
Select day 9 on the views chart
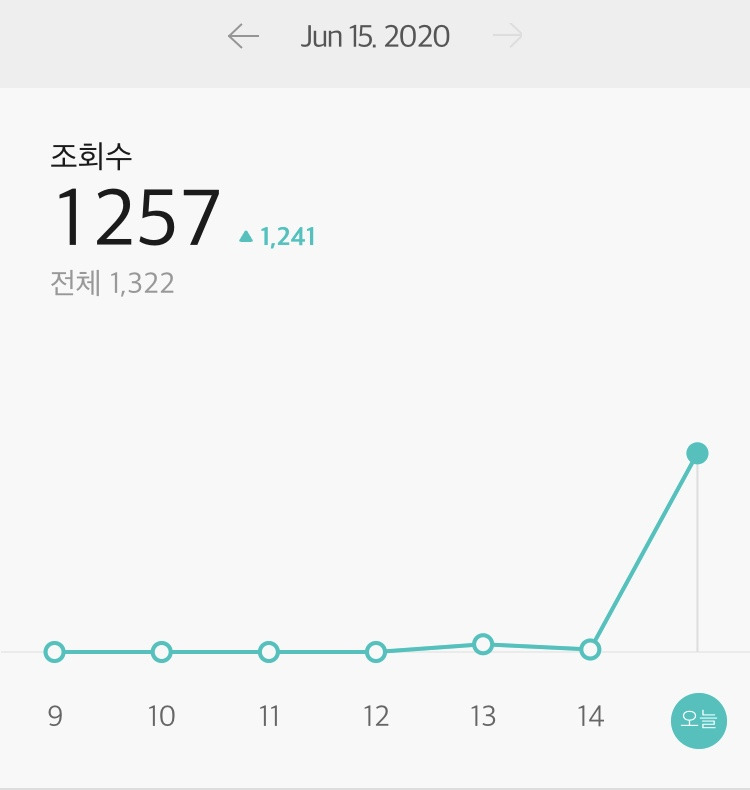(x=55, y=652)
